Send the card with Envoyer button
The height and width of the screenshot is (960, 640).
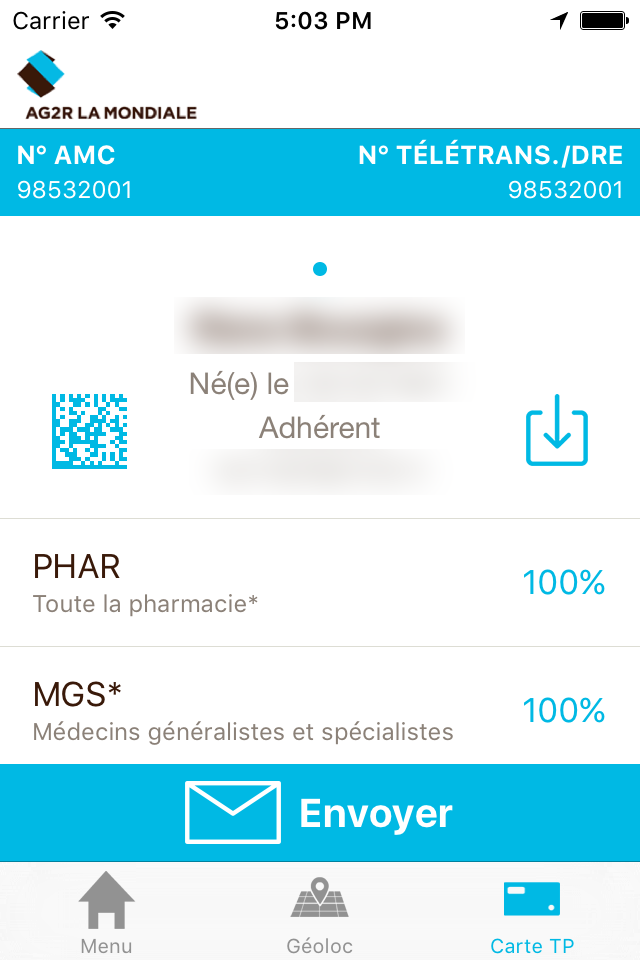320,813
